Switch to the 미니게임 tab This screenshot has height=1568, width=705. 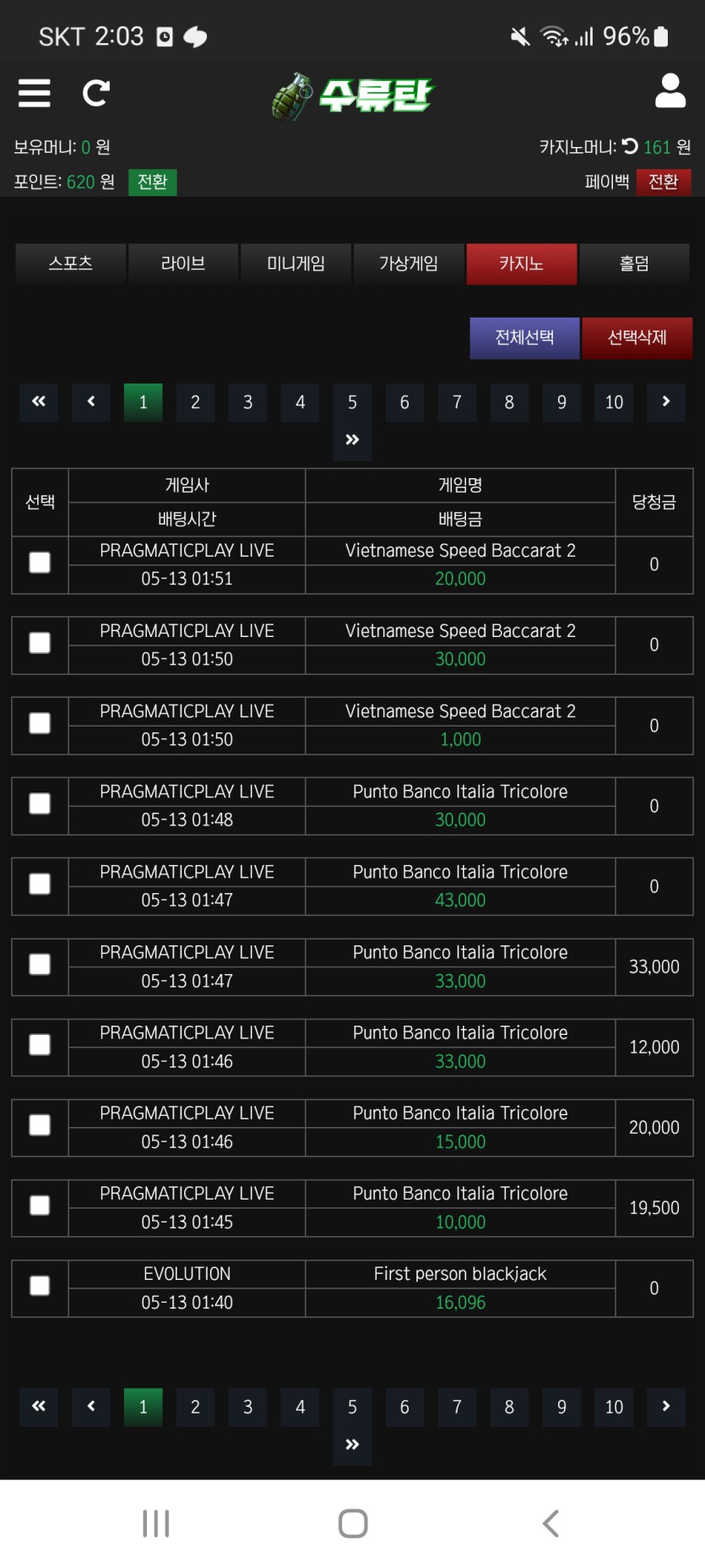coord(296,264)
